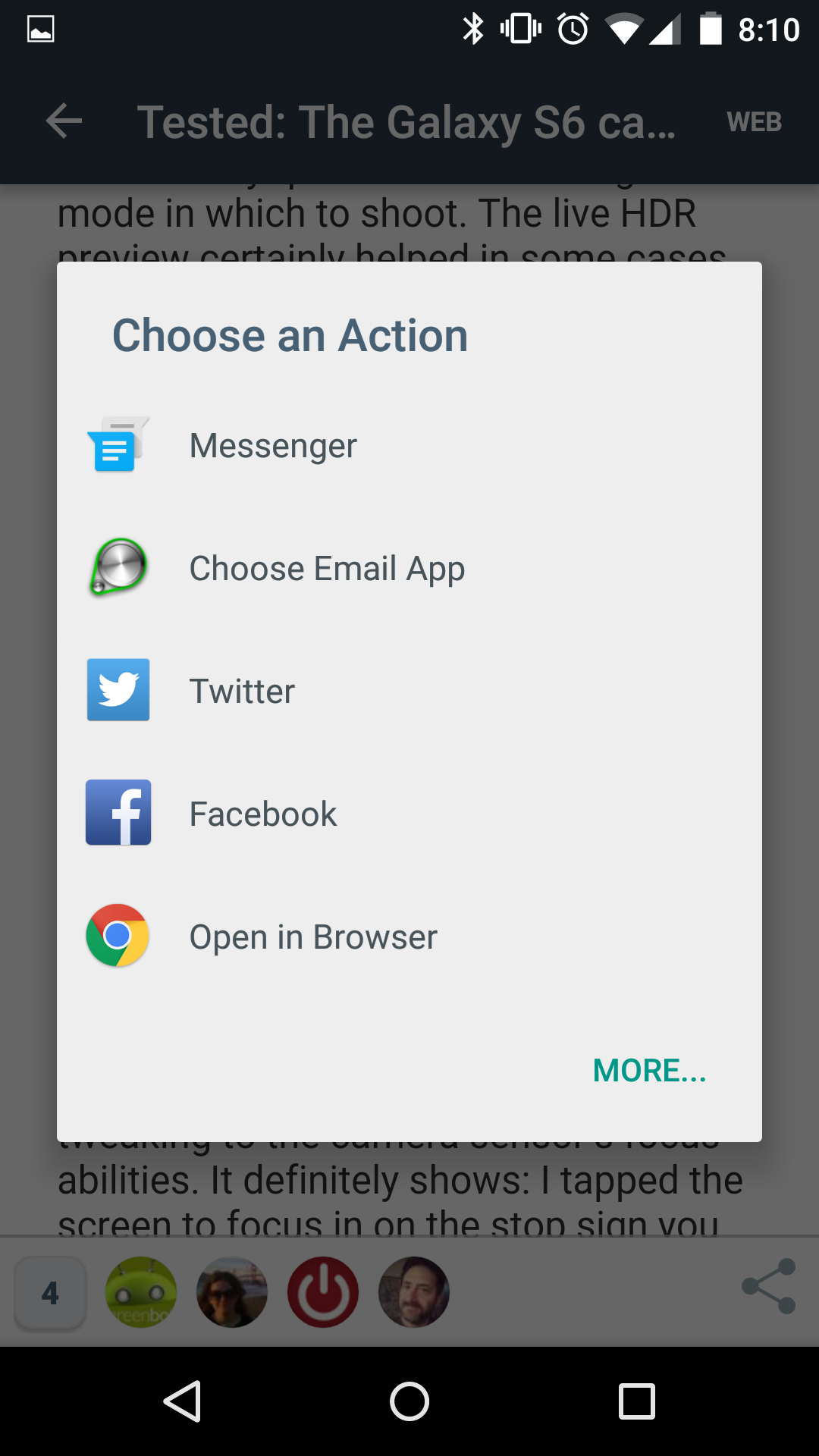Share the article on Twitter
The image size is (819, 1456).
point(409,691)
